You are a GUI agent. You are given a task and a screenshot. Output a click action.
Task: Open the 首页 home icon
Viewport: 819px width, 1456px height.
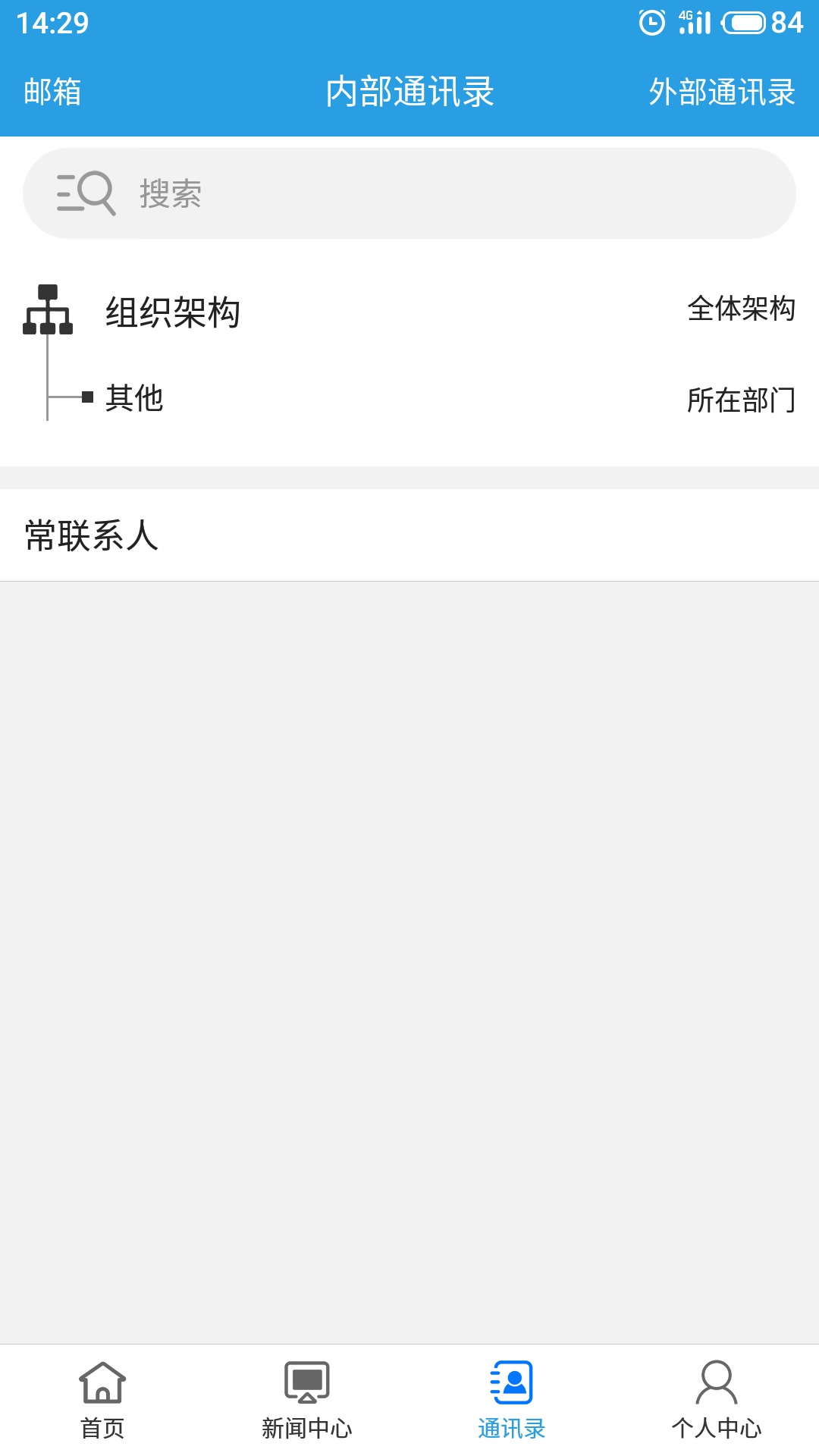102,1395
